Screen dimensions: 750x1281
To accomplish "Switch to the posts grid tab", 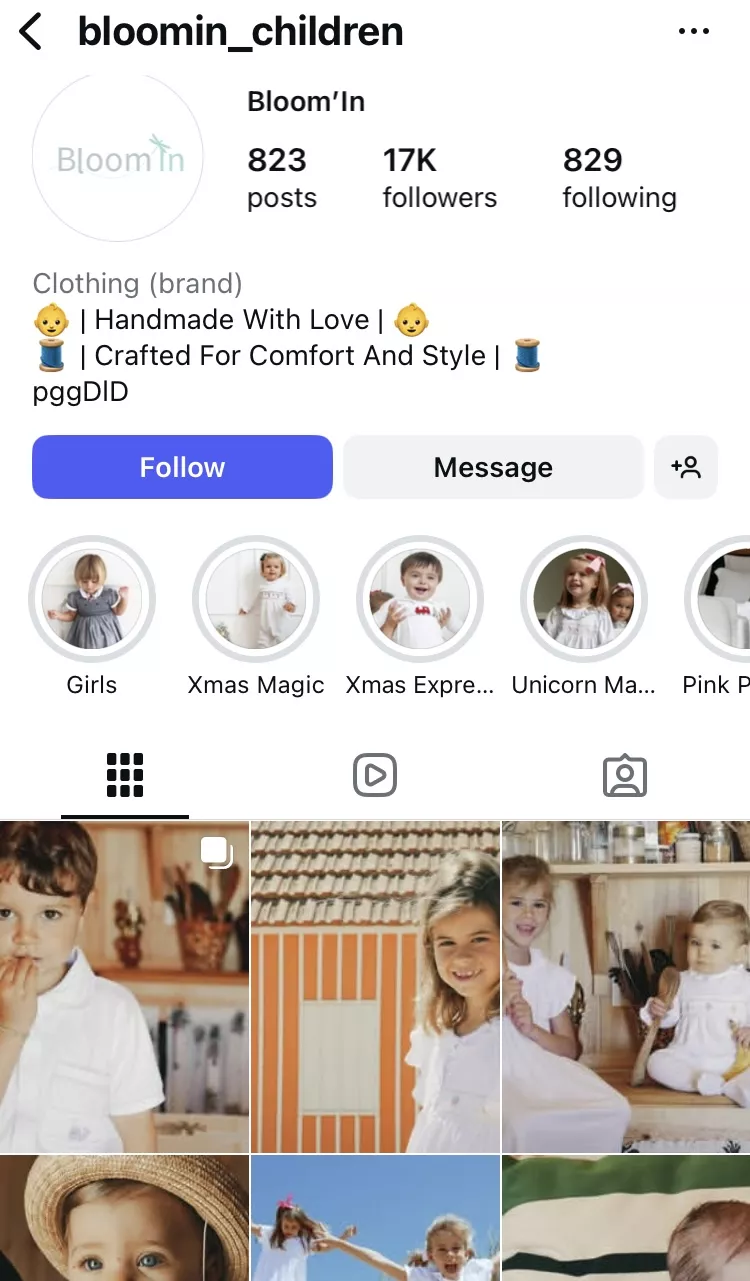I will [x=125, y=775].
